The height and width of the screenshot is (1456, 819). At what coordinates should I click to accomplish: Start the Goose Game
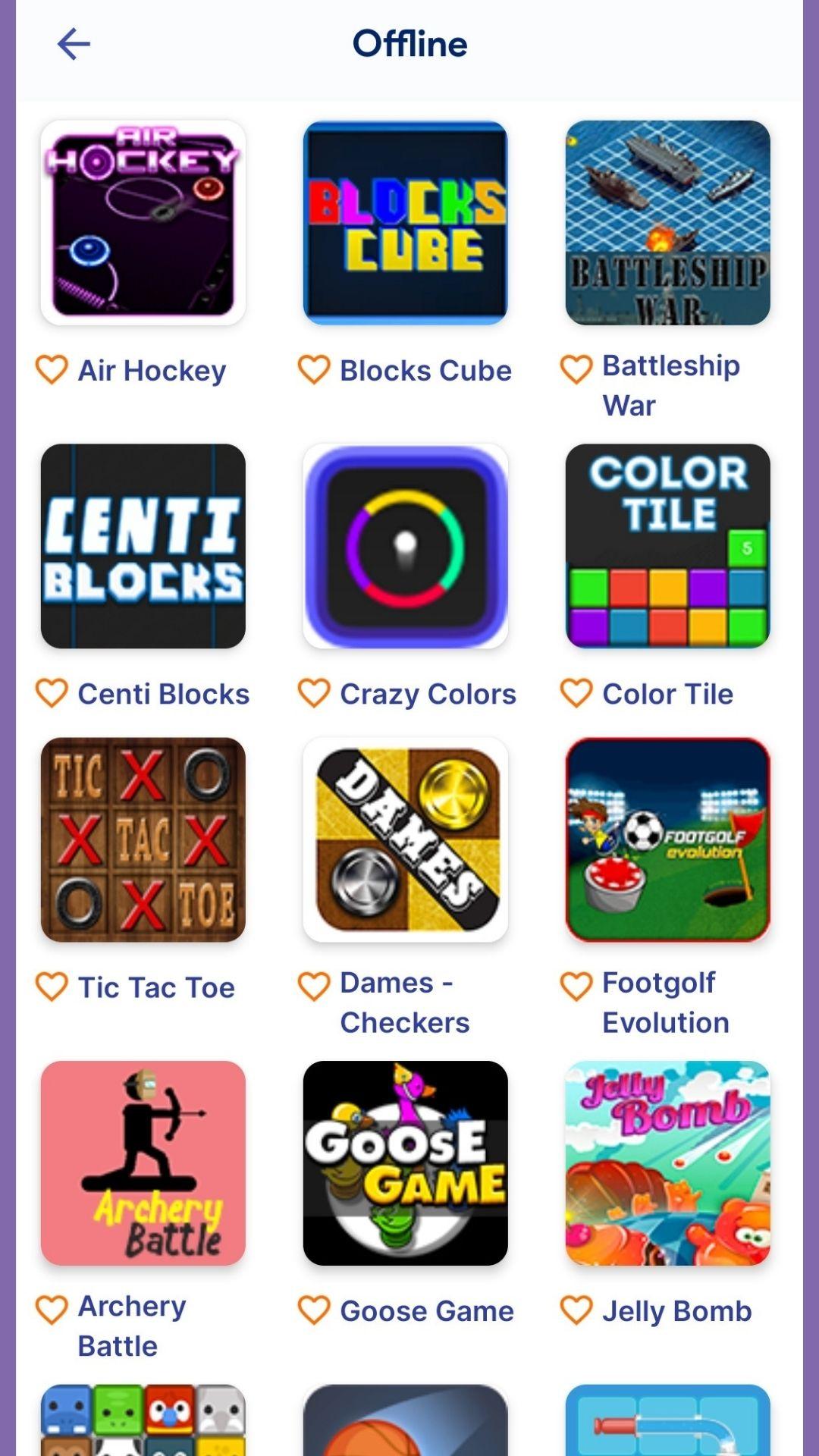click(406, 1163)
